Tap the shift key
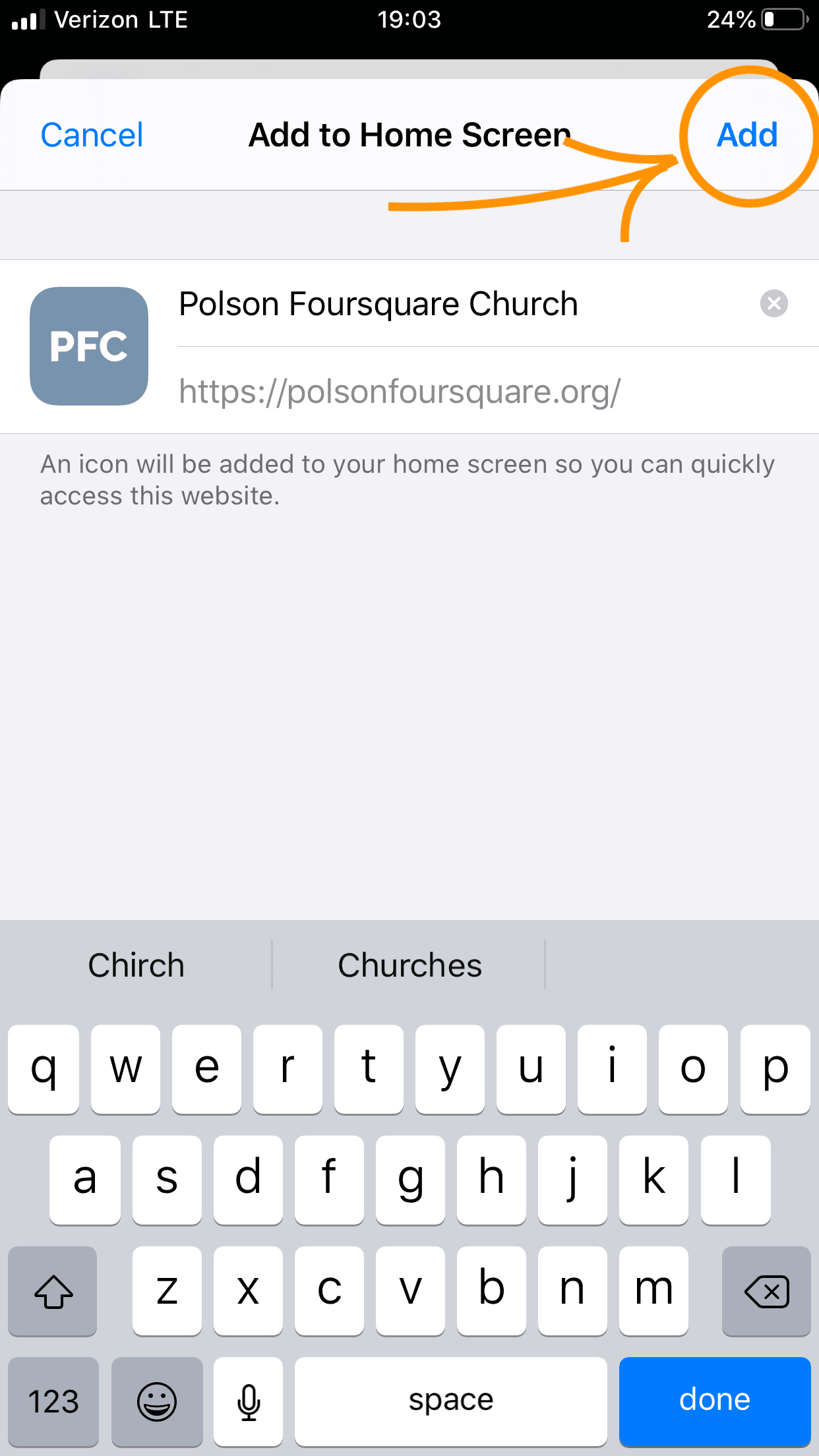This screenshot has width=819, height=1456. tap(53, 1290)
